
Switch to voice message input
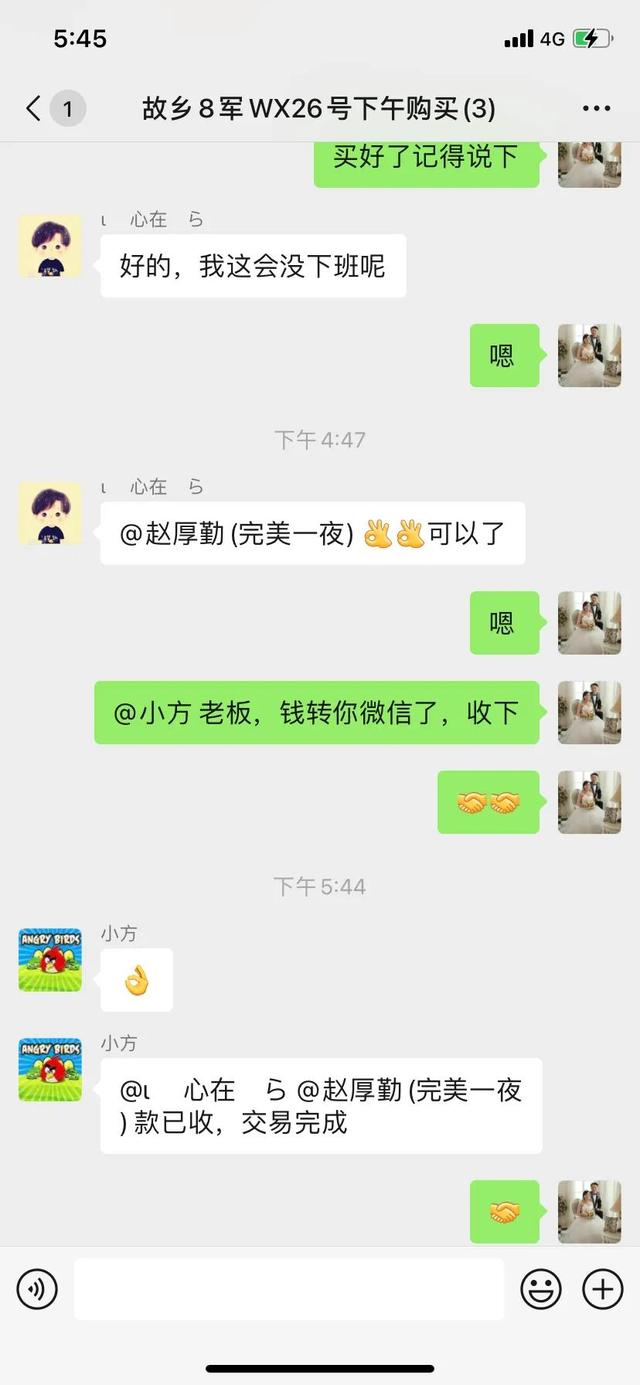pyautogui.click(x=37, y=1289)
